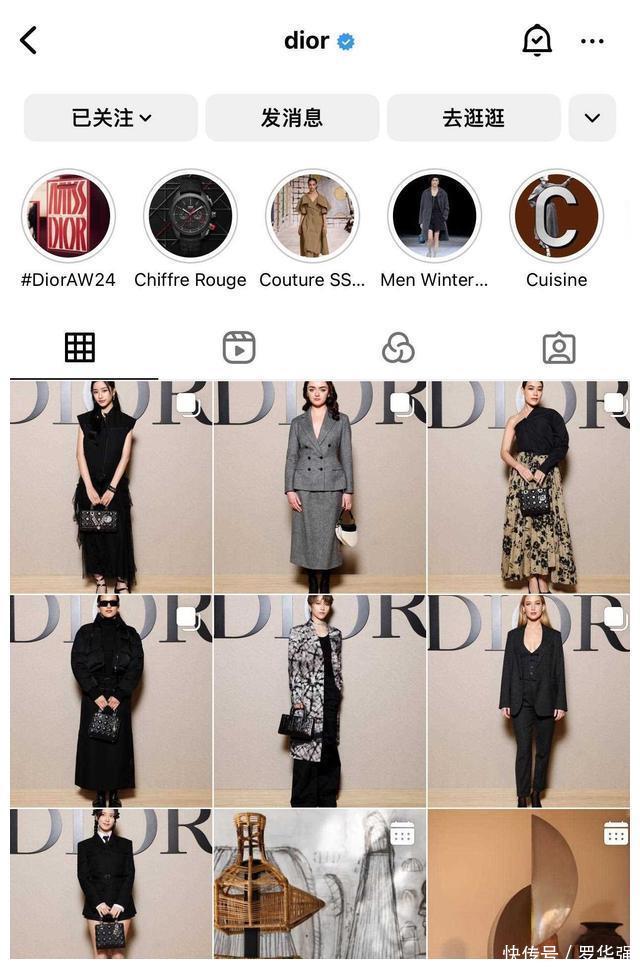Expand suggested accounts with the chevron button
640x969 pixels.
click(x=592, y=118)
